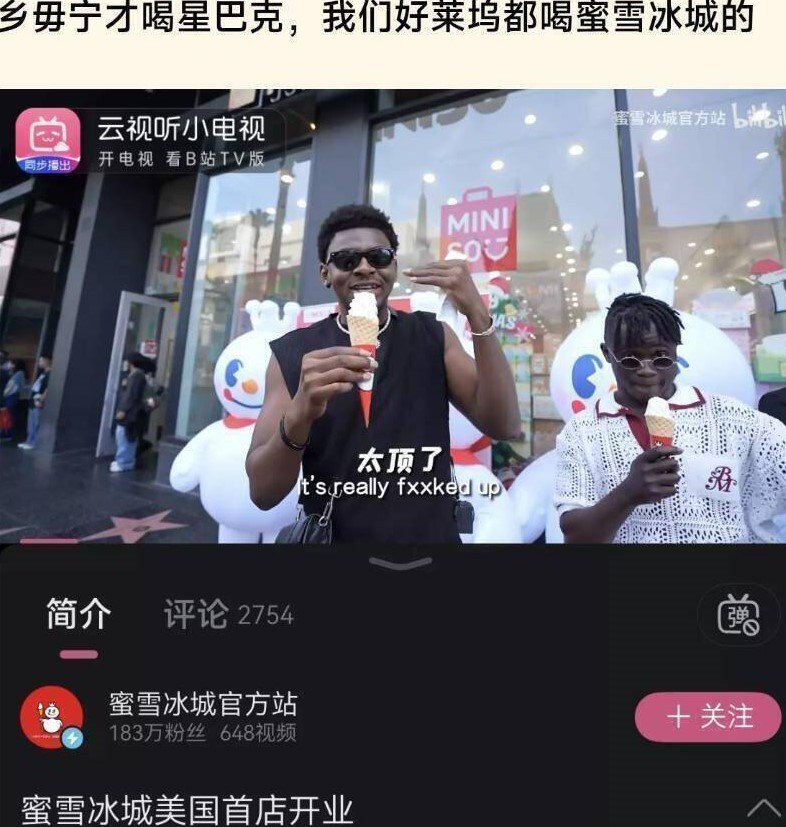The image size is (786, 827).
Task: Open the 评论 tab with 2754 comments
Action: 228,615
